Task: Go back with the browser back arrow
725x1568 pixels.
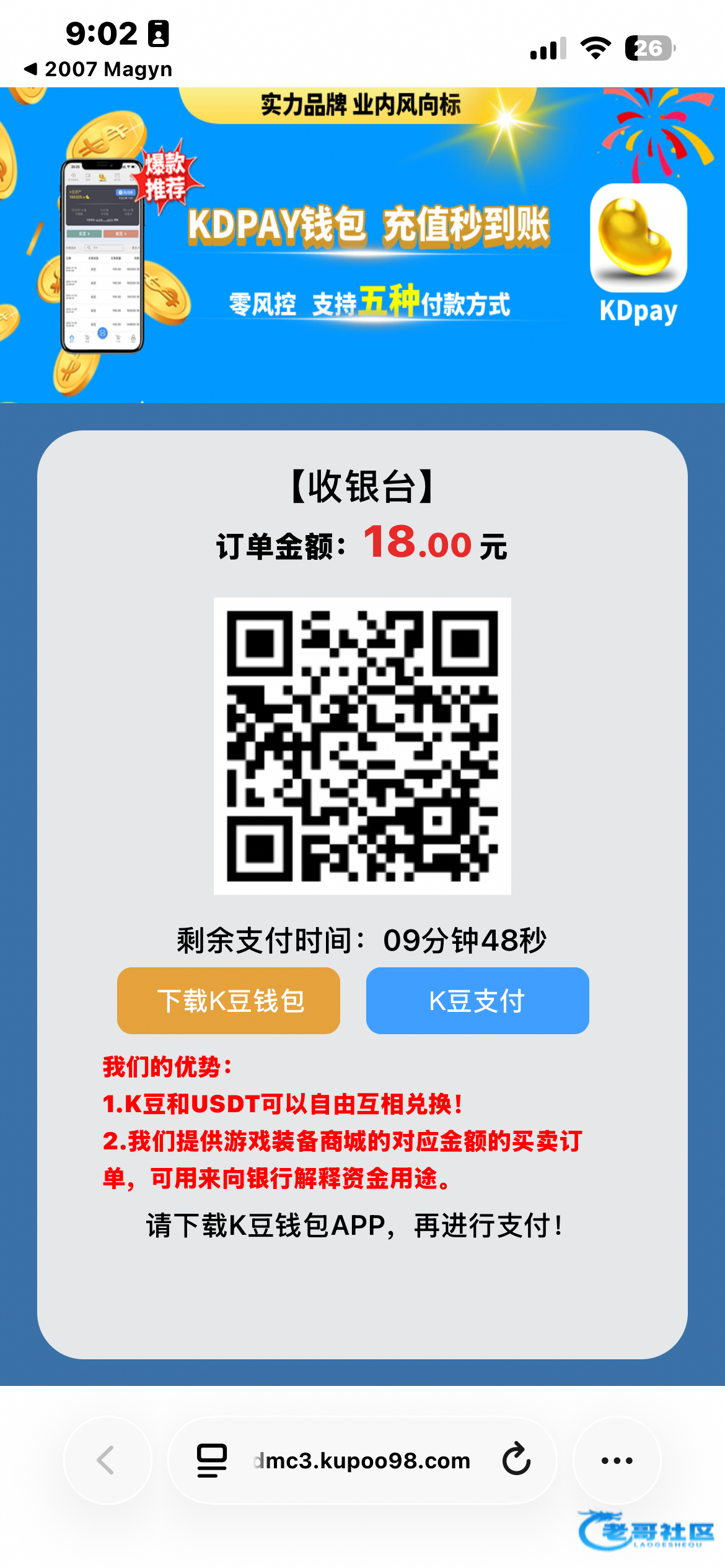Action: 107,1460
